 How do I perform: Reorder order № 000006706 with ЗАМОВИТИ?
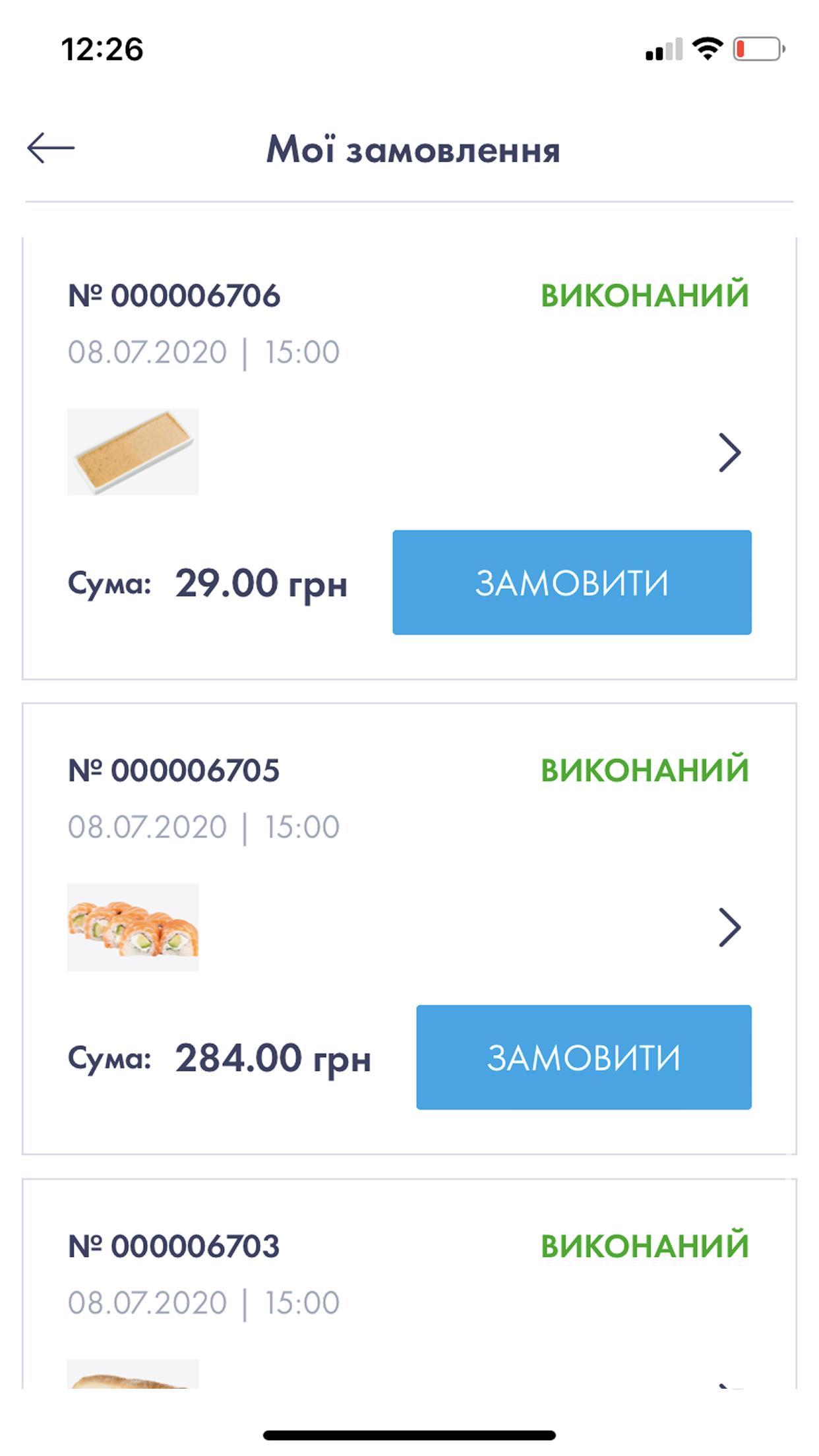click(572, 582)
